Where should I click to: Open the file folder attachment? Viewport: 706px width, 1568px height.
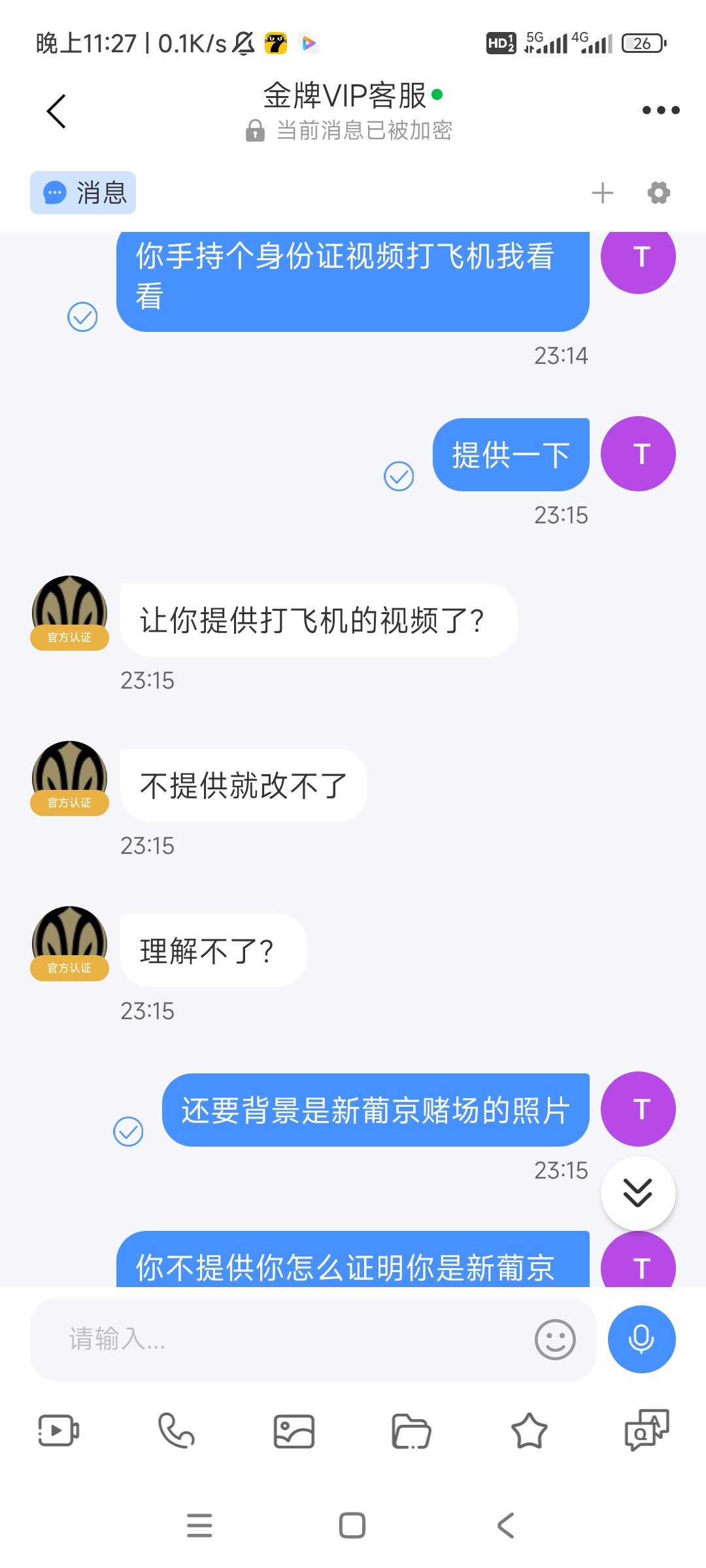click(x=411, y=1431)
